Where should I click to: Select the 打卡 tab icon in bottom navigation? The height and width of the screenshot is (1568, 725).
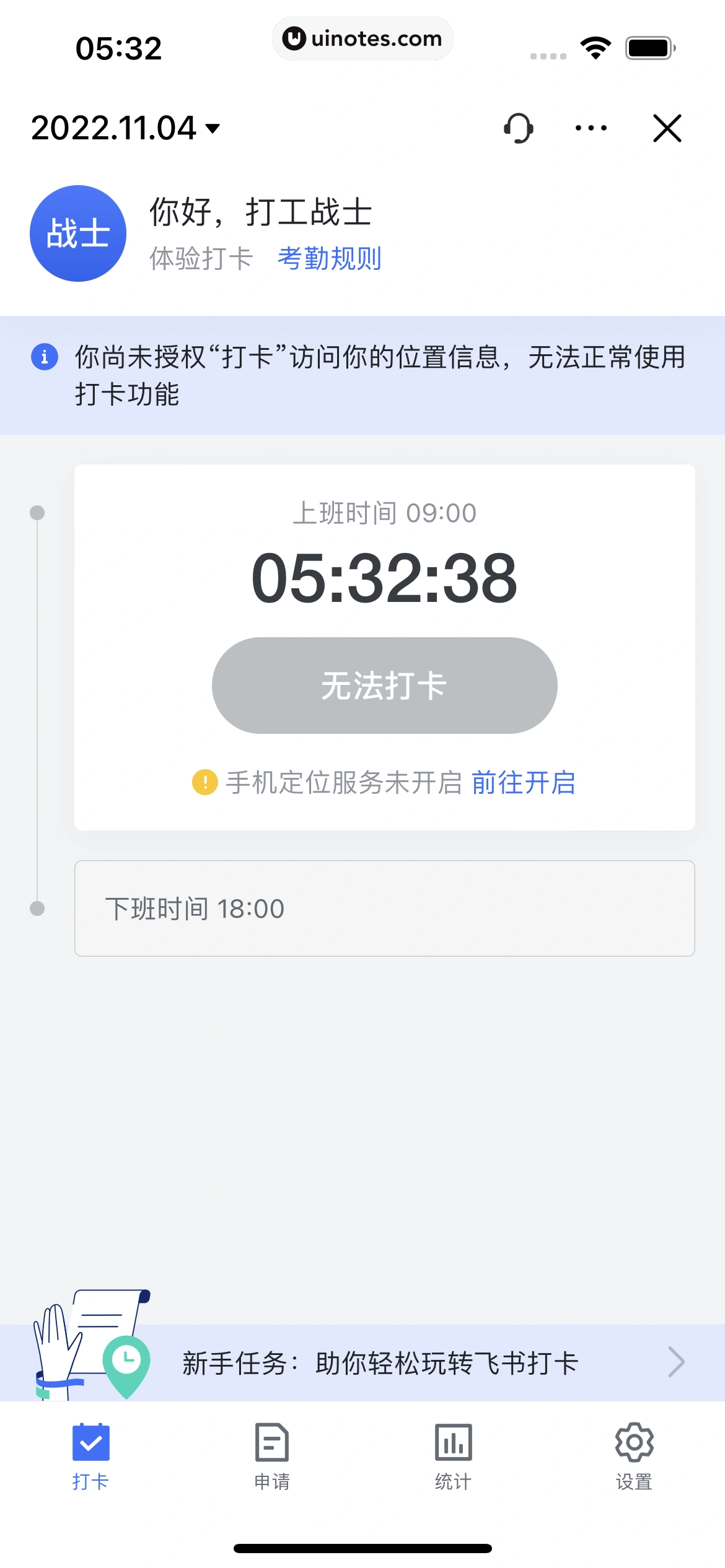90,1441
